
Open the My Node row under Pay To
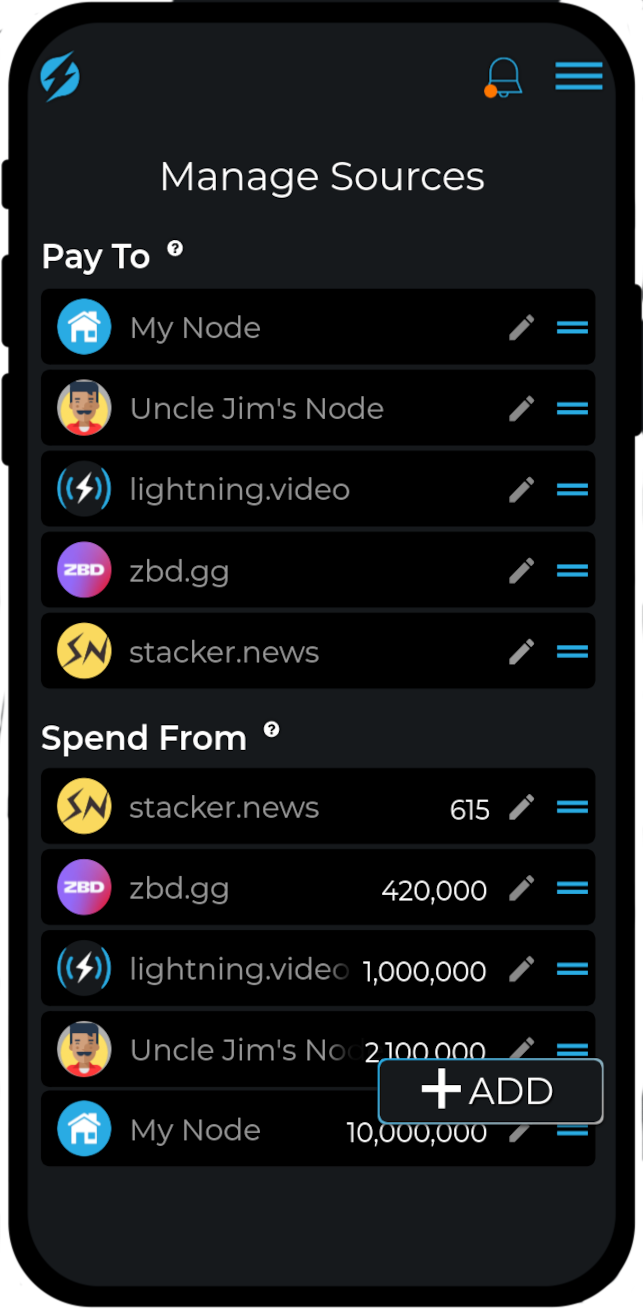[x=318, y=327]
